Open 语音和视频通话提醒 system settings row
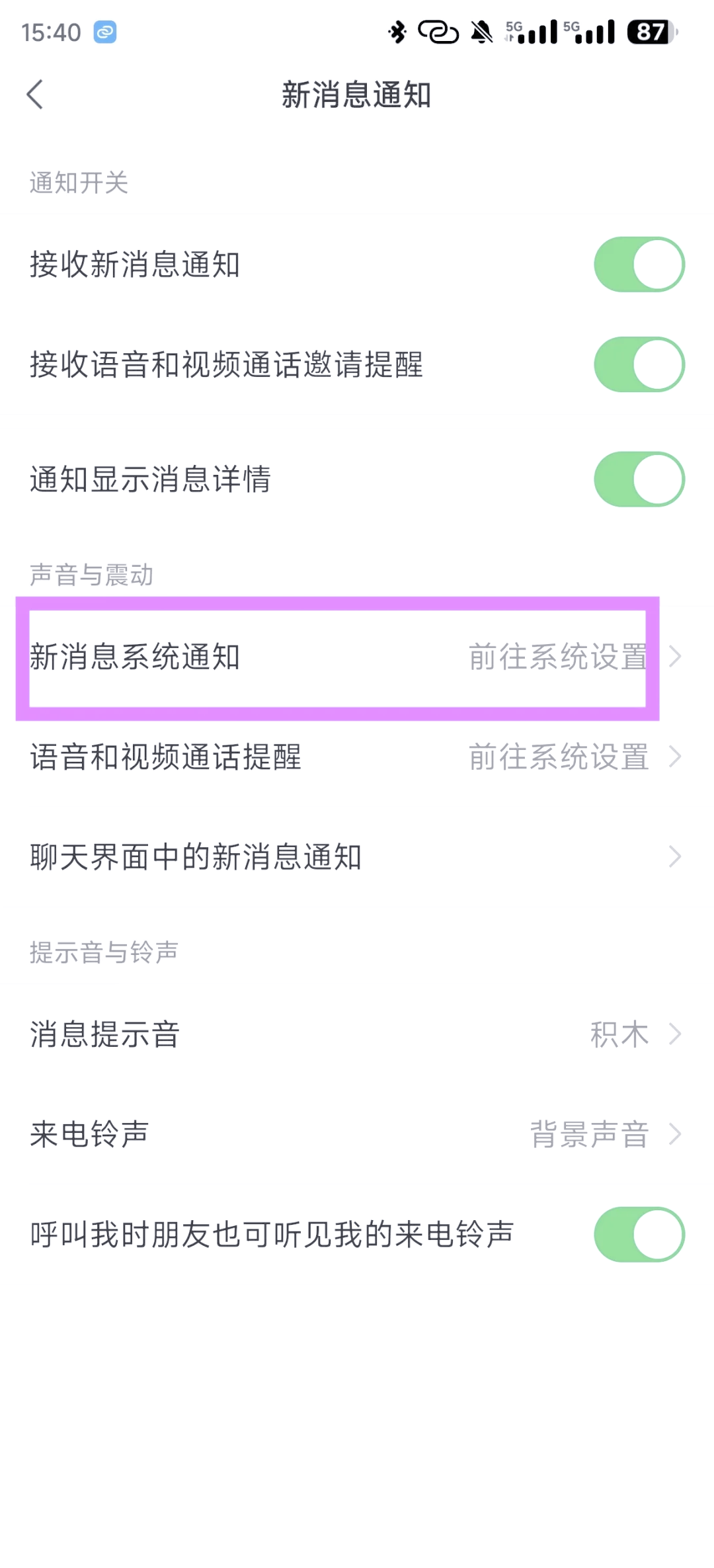The image size is (714, 1568). point(356,757)
